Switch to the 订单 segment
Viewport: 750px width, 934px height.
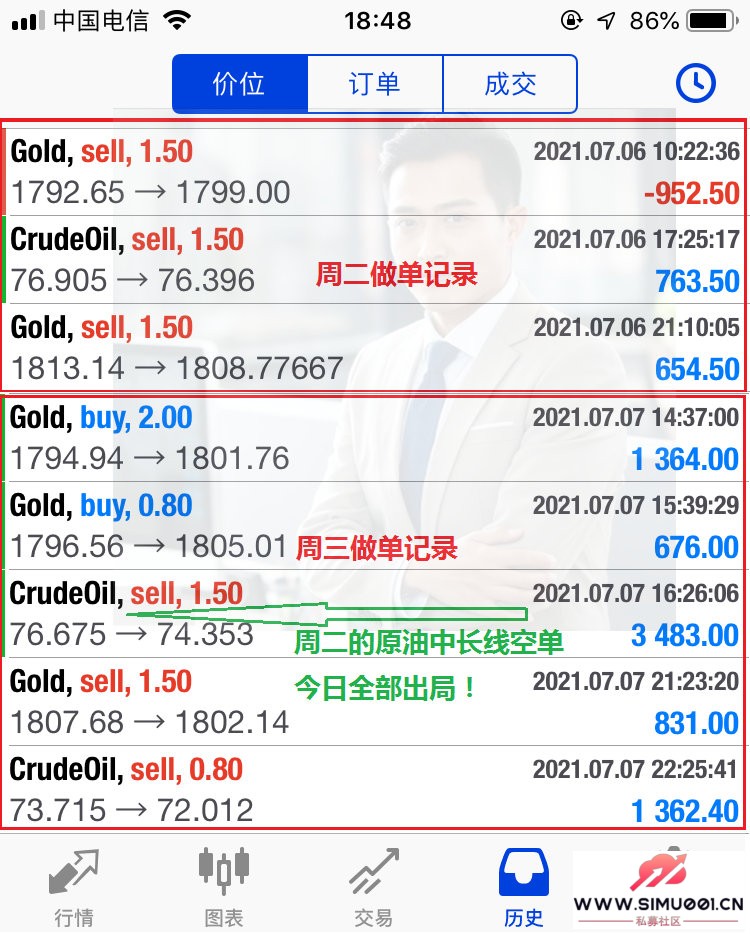(375, 84)
